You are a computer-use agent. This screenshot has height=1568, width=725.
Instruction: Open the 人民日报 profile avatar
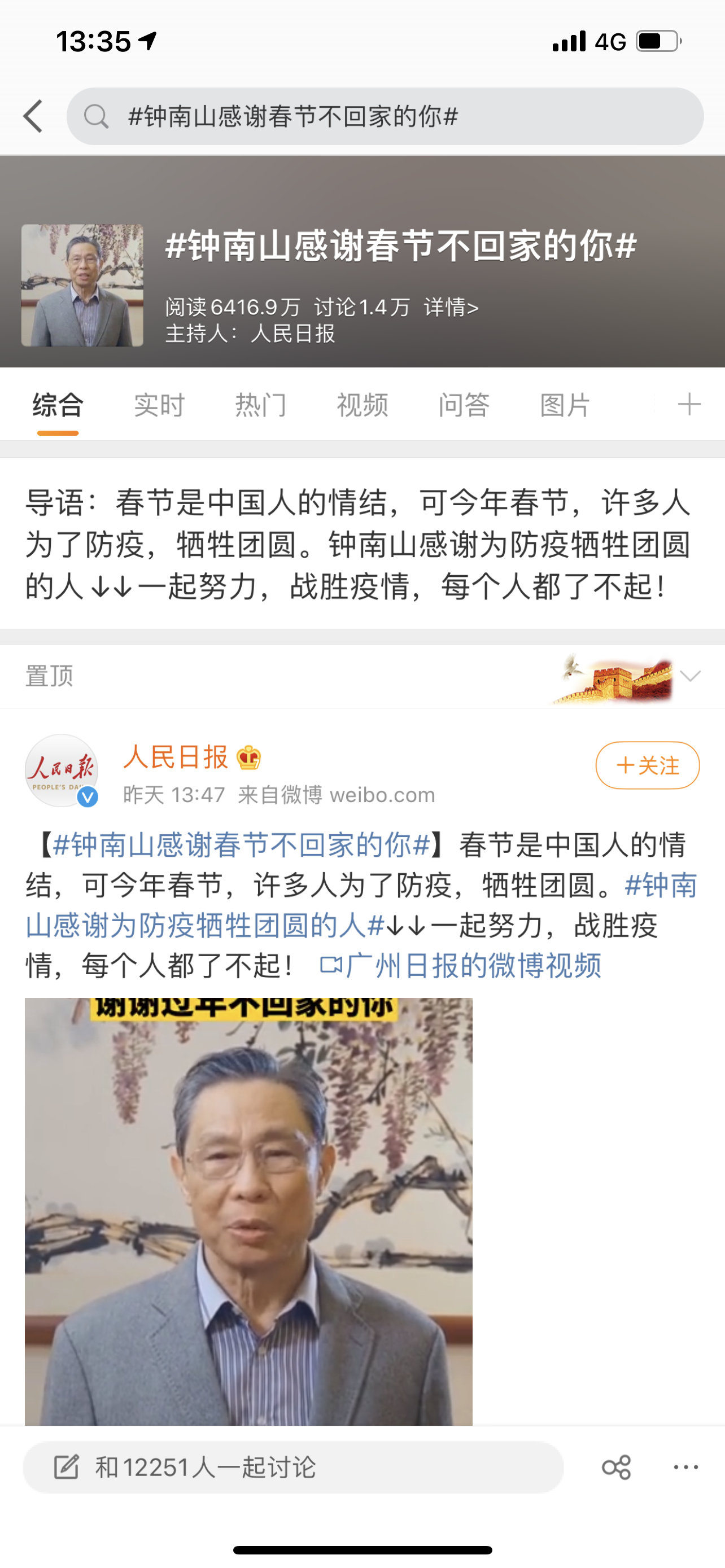[x=62, y=770]
